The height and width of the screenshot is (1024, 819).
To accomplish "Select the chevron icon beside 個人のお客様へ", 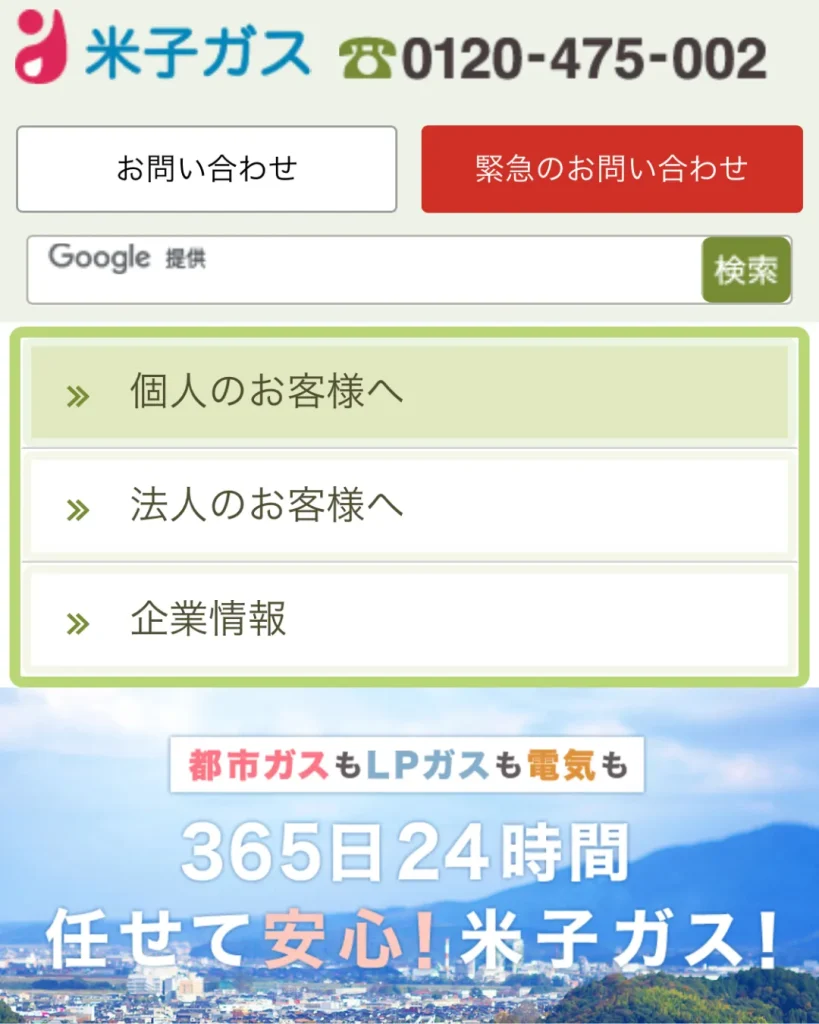I will (x=76, y=394).
